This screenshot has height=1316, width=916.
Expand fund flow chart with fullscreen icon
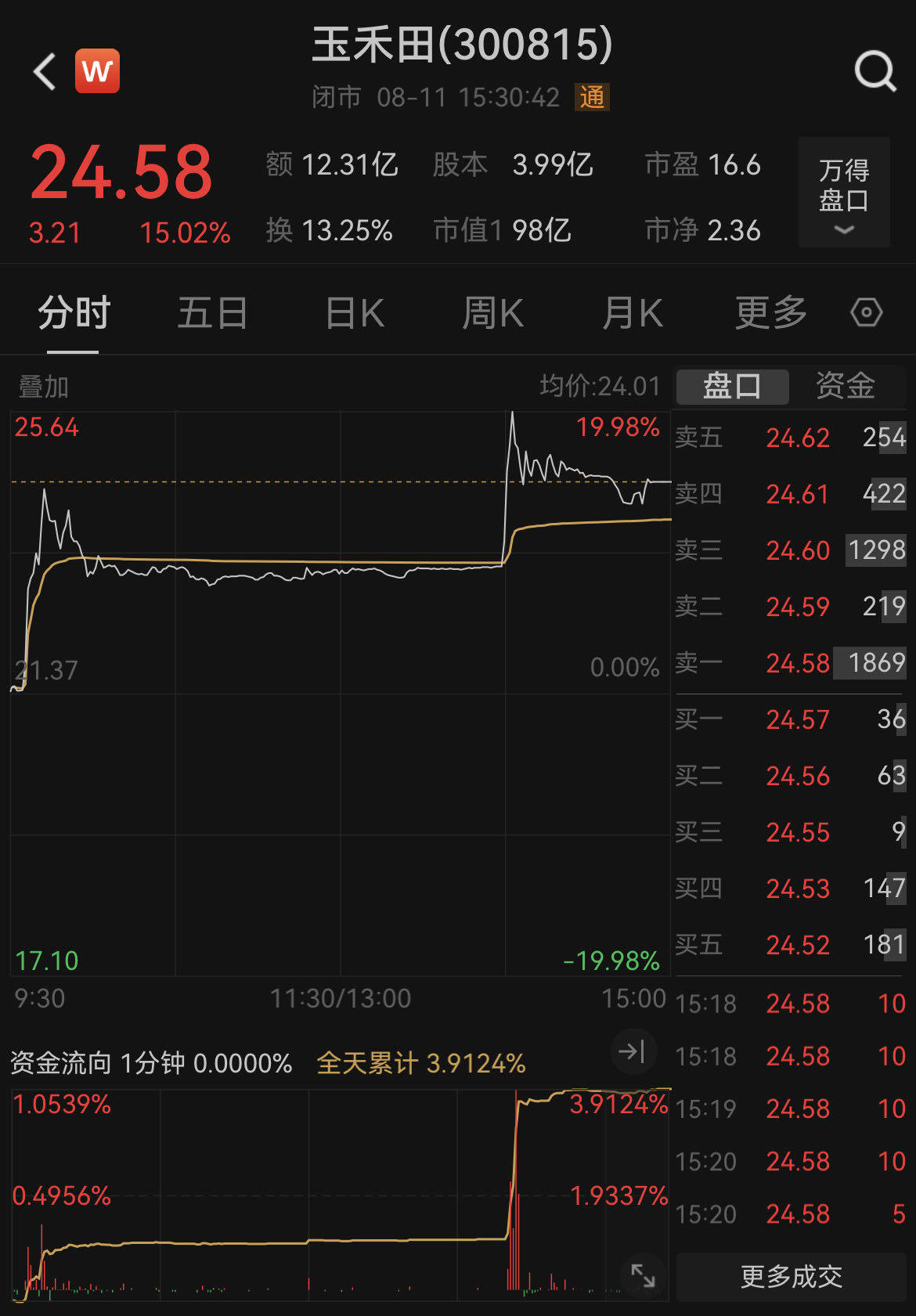pyautogui.click(x=644, y=1274)
